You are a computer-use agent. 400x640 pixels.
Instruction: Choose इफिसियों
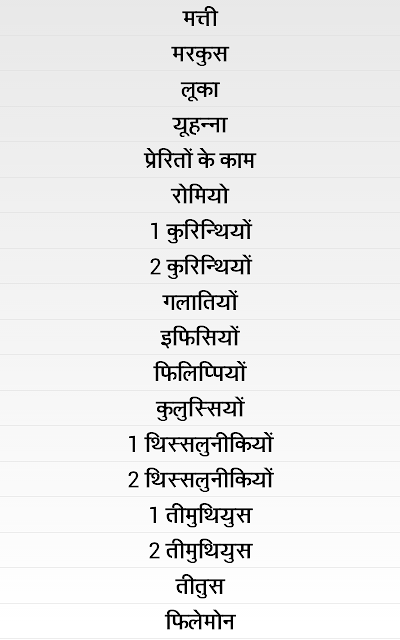coord(200,338)
